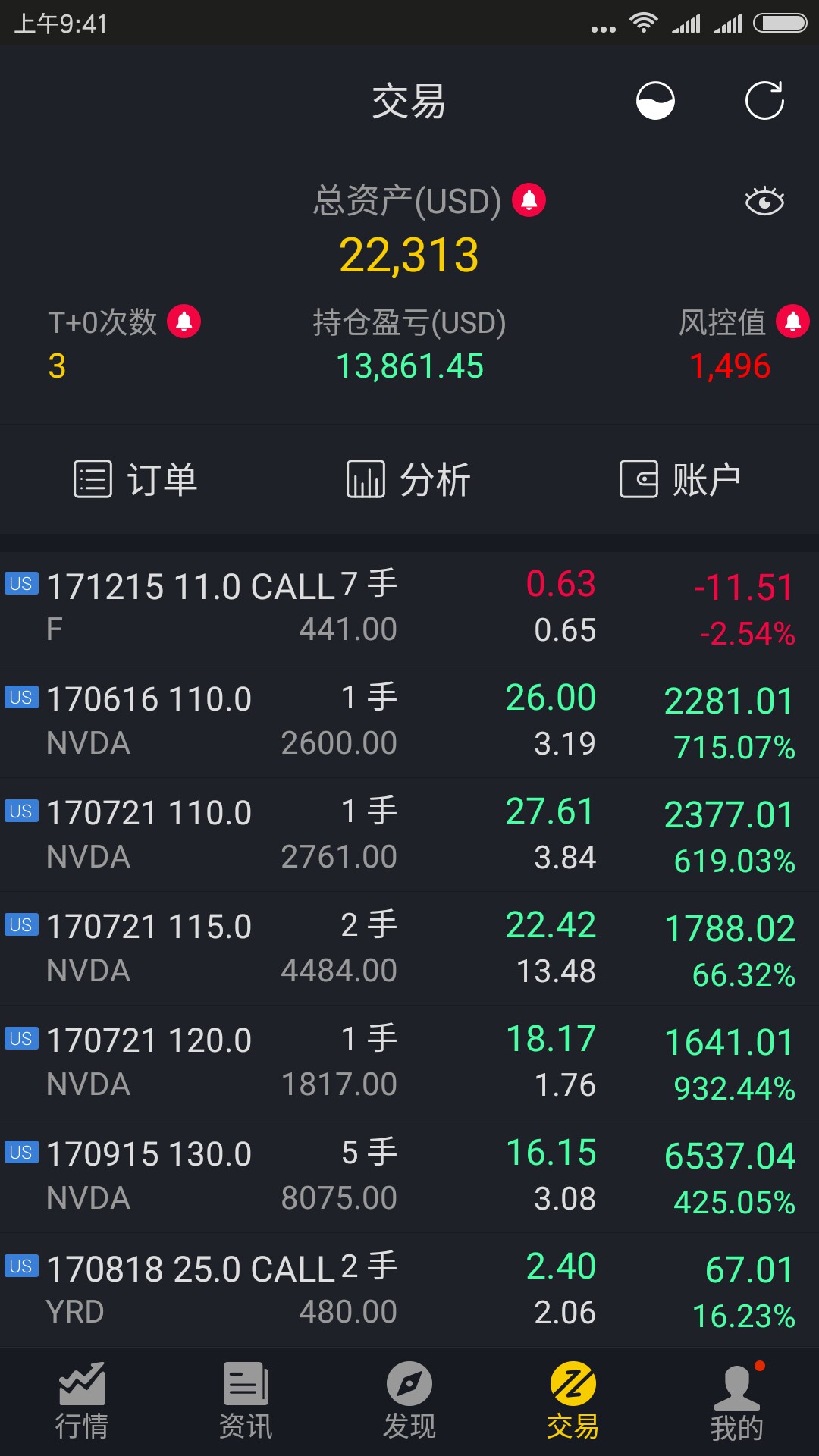819x1456 pixels.
Task: Toggle the day/night theme icon
Action: coord(655,100)
